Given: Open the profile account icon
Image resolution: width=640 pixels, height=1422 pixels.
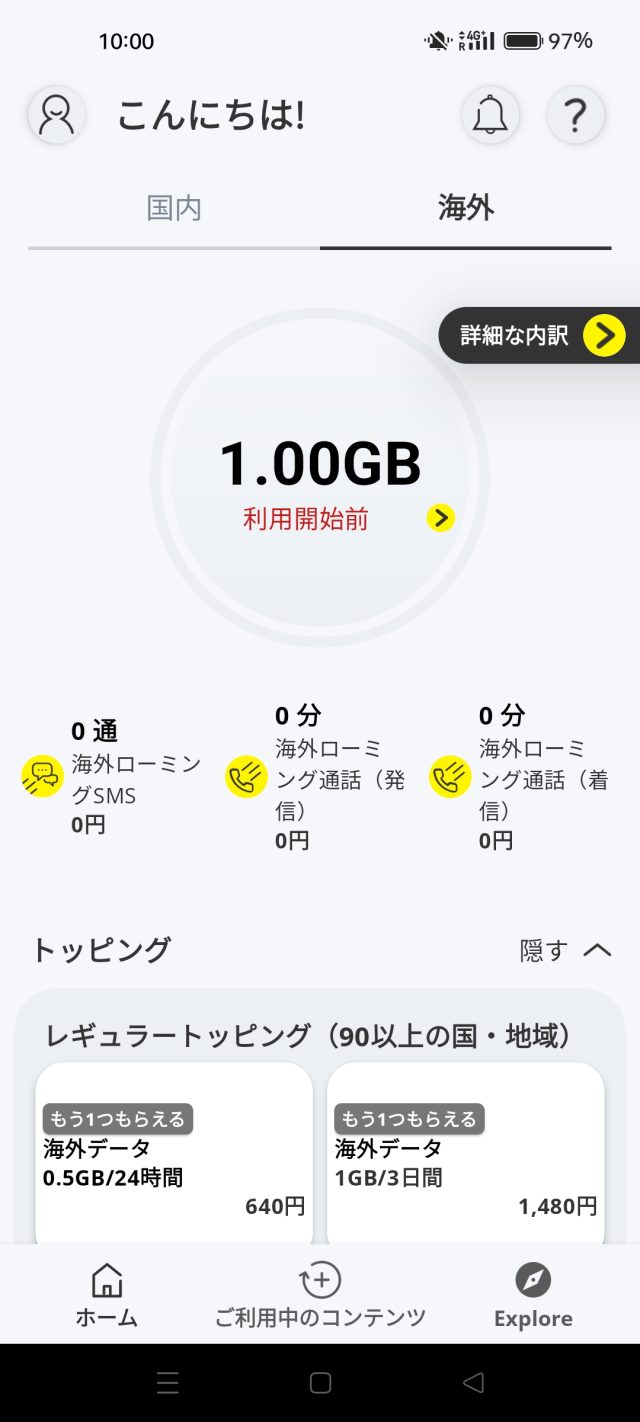Looking at the screenshot, I should [57, 115].
